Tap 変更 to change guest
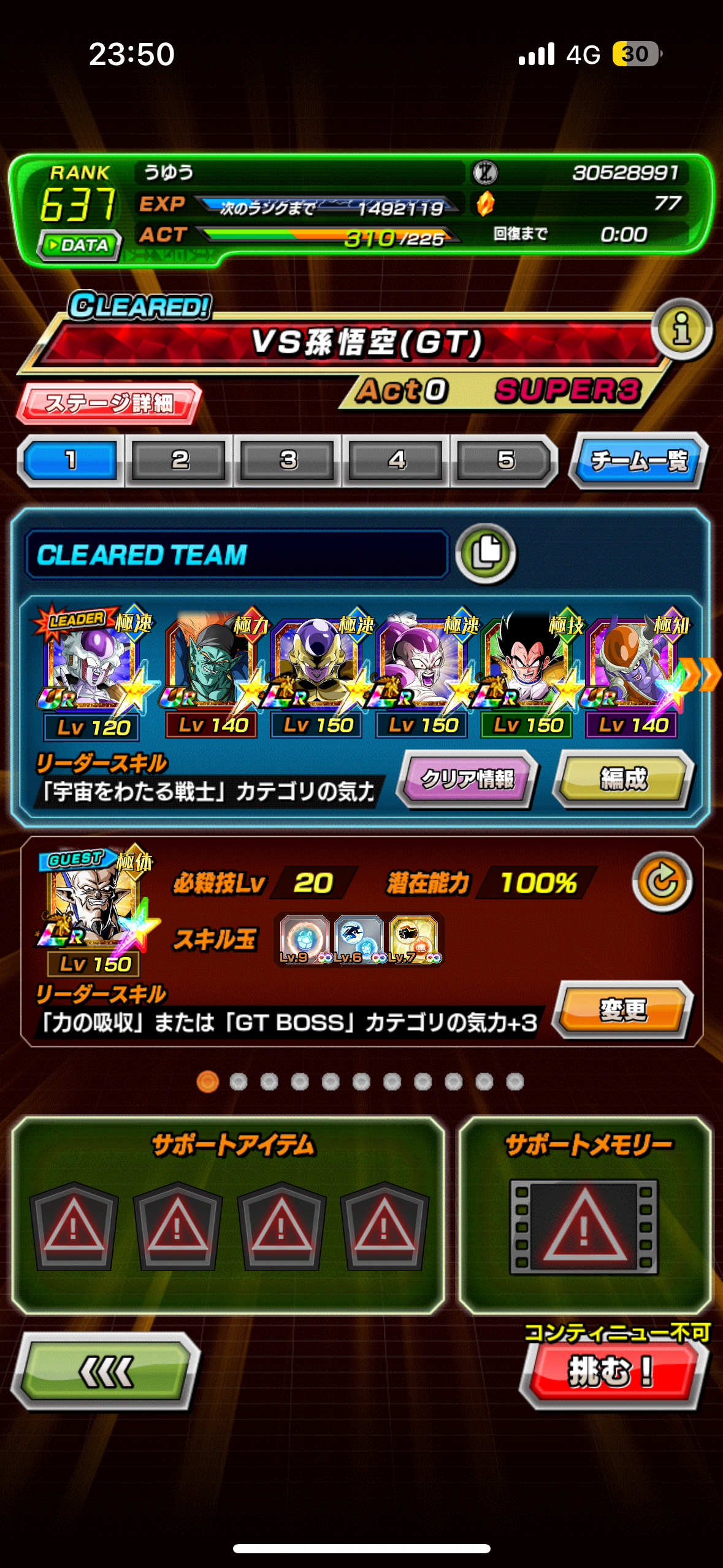 coord(623,1009)
